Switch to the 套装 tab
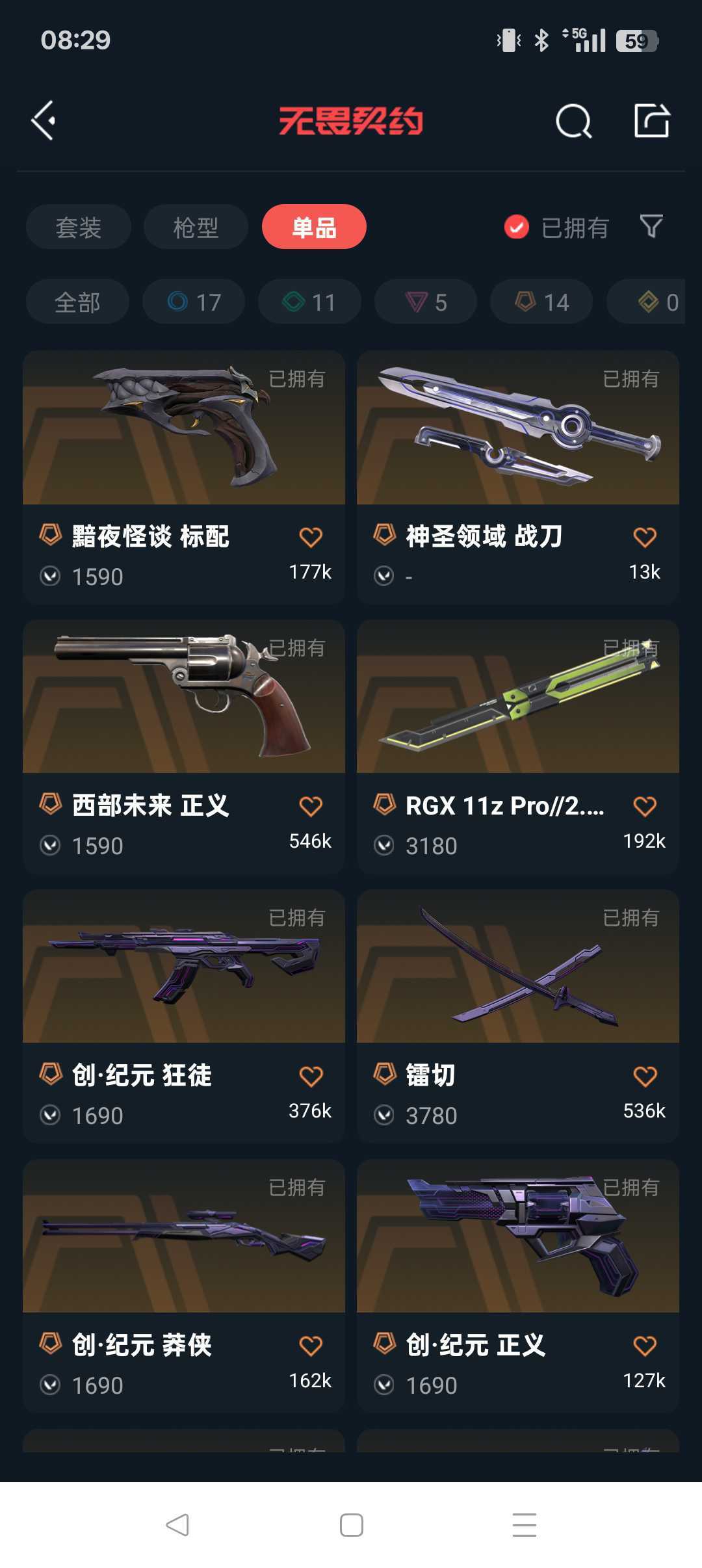702x1568 pixels. [x=79, y=227]
